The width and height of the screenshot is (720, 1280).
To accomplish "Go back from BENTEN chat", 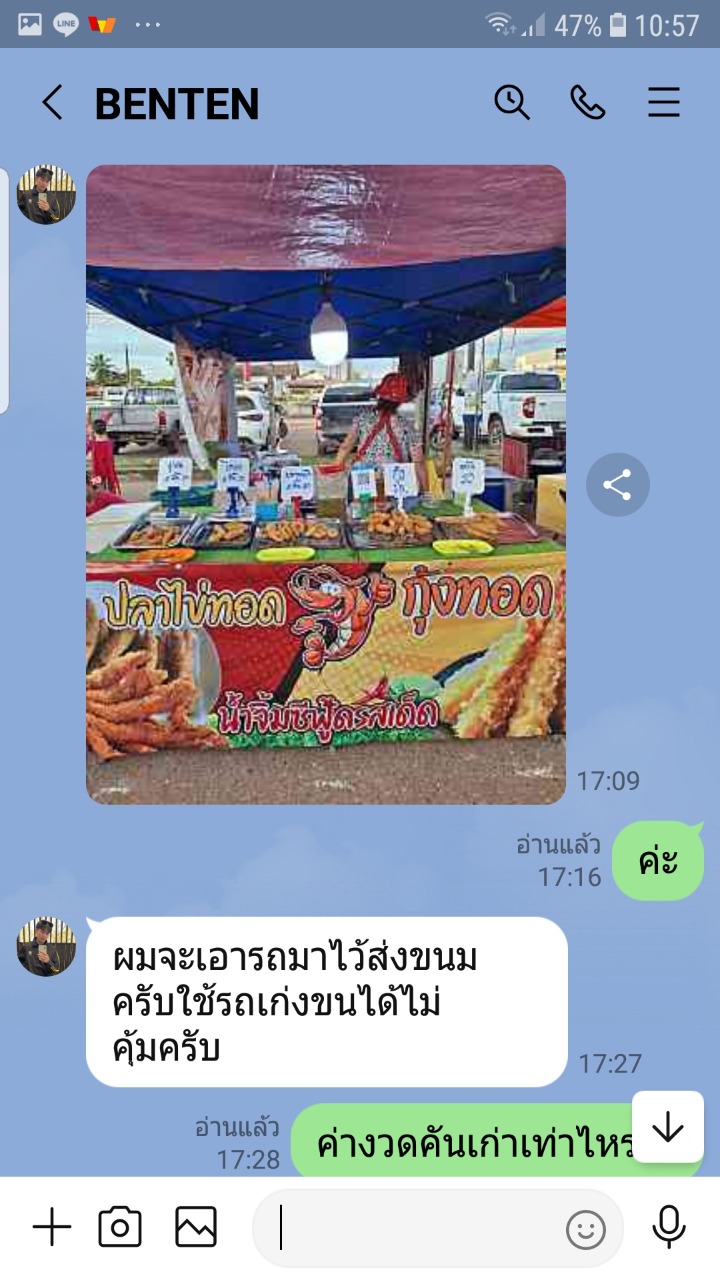I will coord(52,103).
